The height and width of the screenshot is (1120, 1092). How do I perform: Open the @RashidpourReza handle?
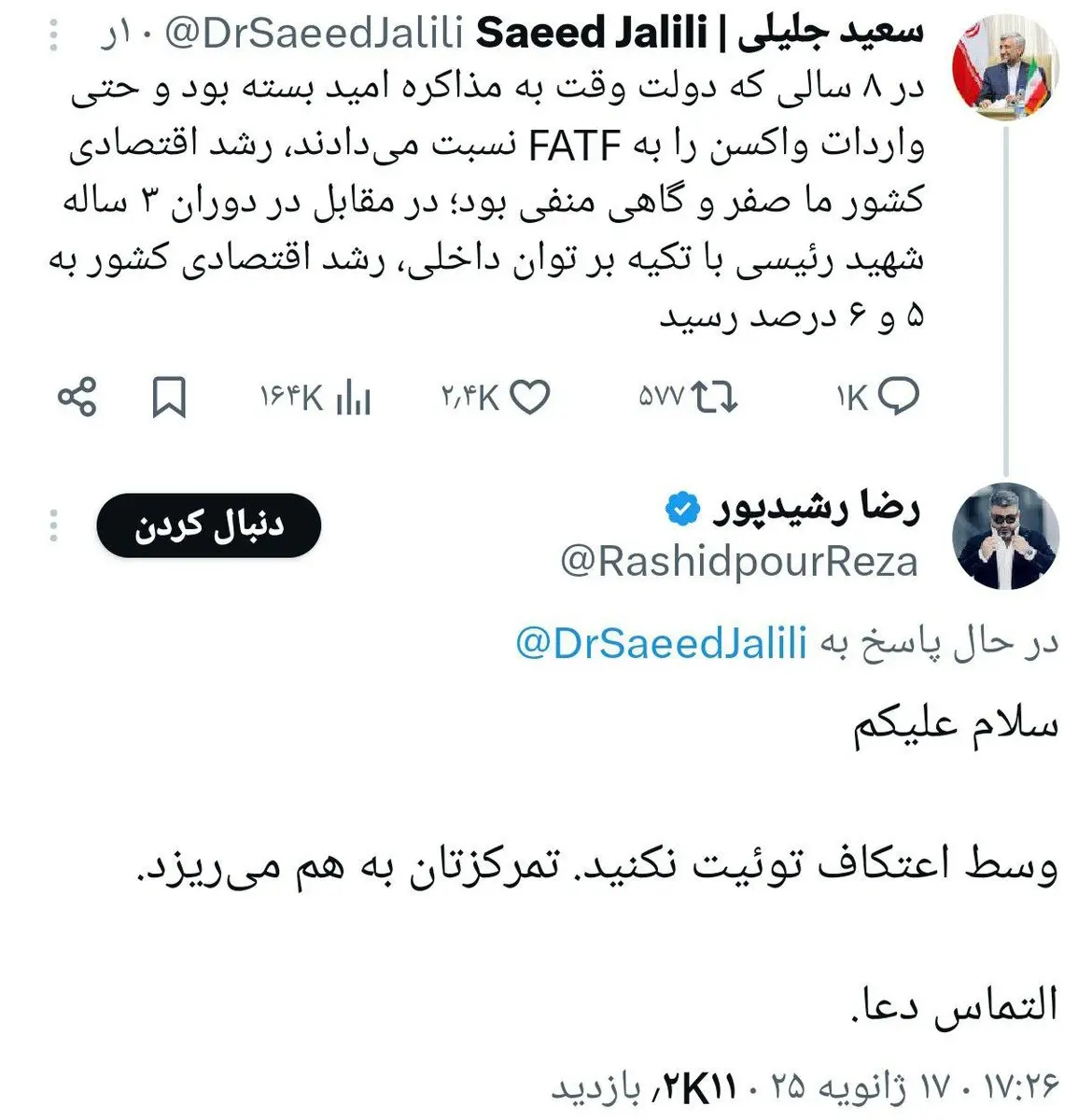[x=739, y=562]
